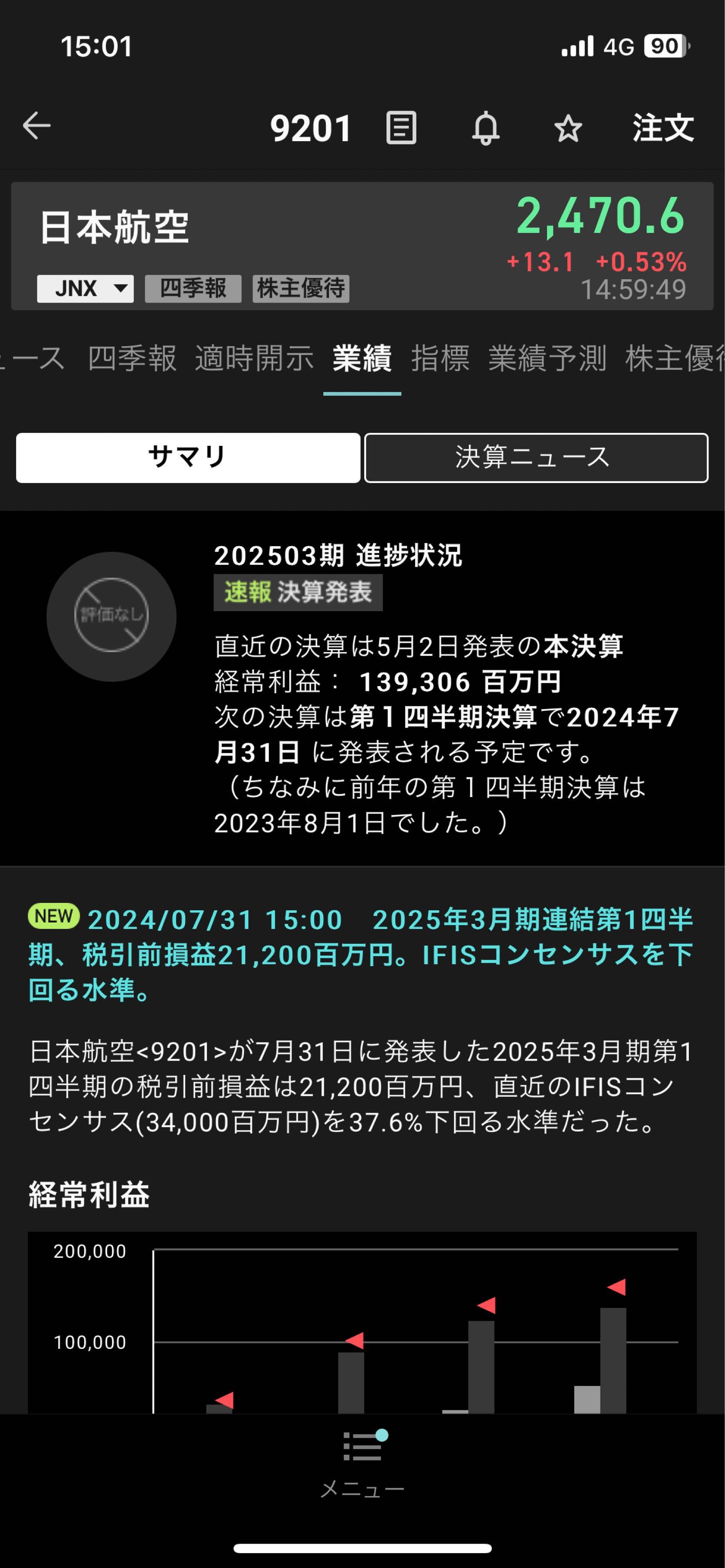Open the news document icon beside 9201
Image resolution: width=725 pixels, height=1568 pixels.
(402, 127)
